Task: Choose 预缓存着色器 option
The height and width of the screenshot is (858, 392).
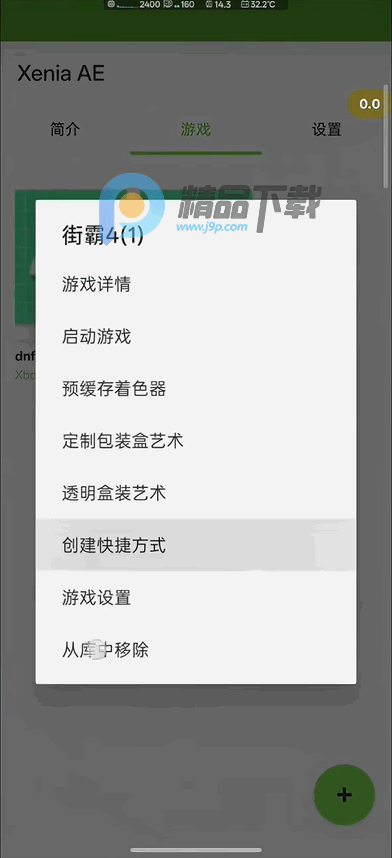Action: (x=195, y=389)
